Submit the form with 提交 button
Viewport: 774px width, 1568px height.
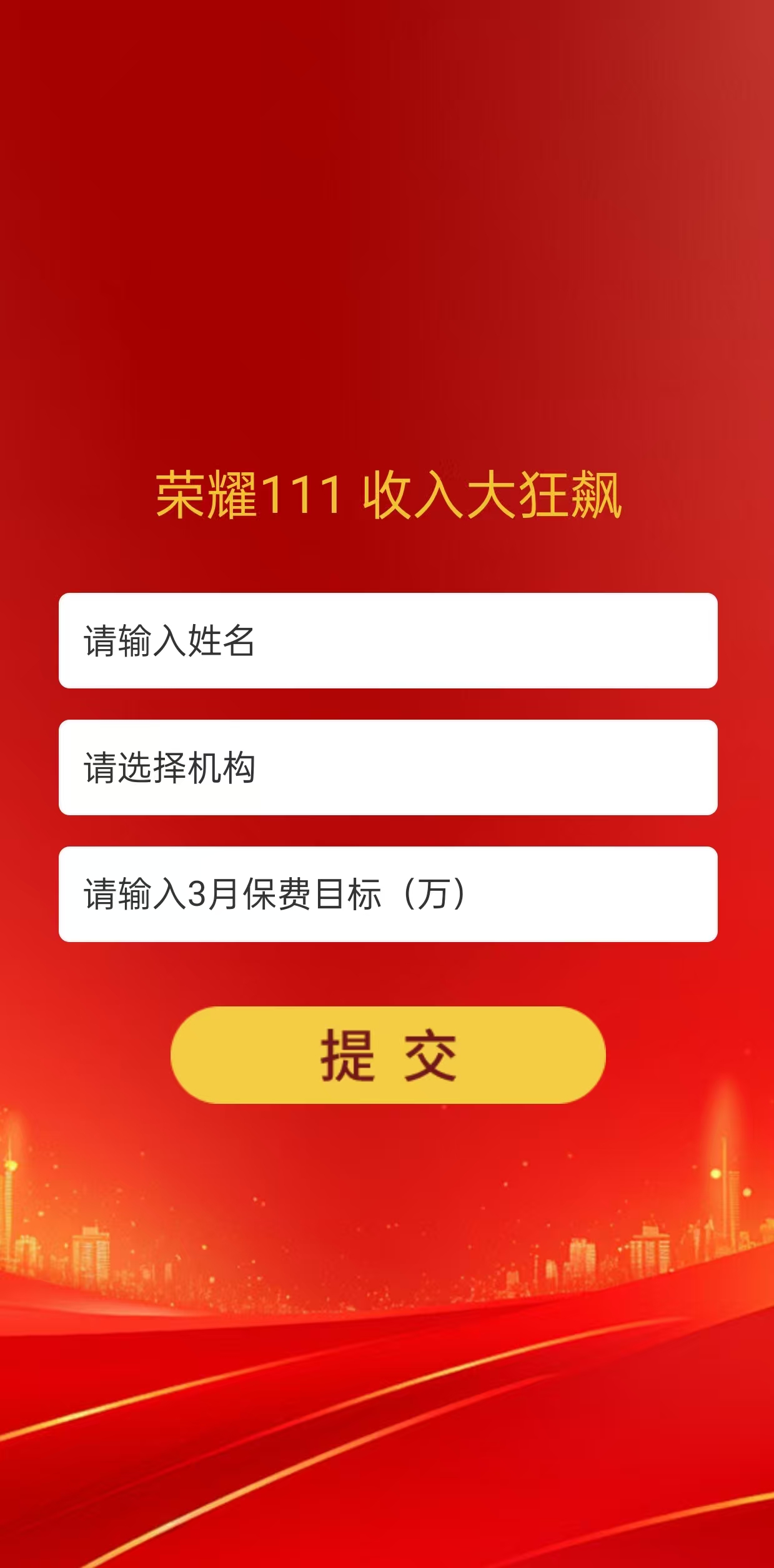(x=387, y=1054)
